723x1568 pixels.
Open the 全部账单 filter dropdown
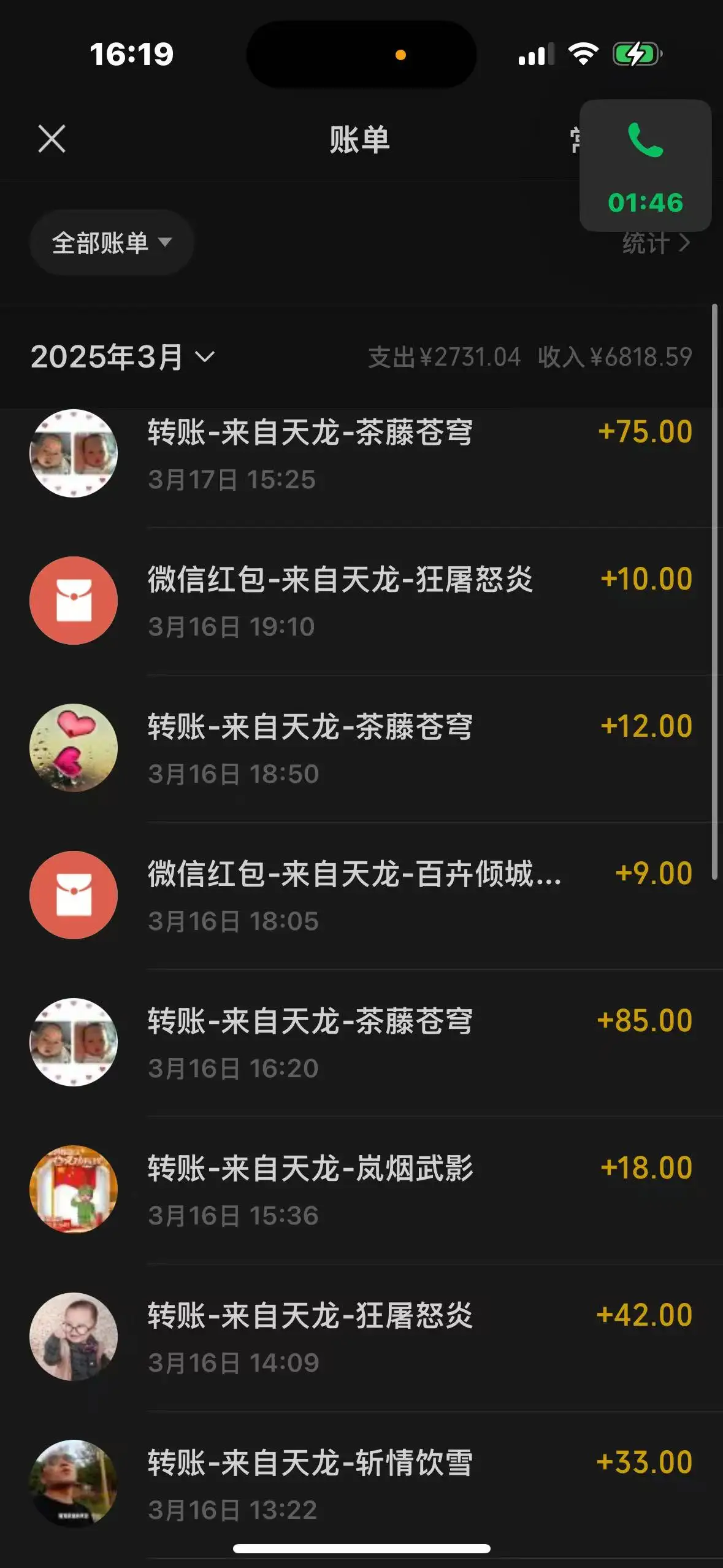pyautogui.click(x=112, y=243)
